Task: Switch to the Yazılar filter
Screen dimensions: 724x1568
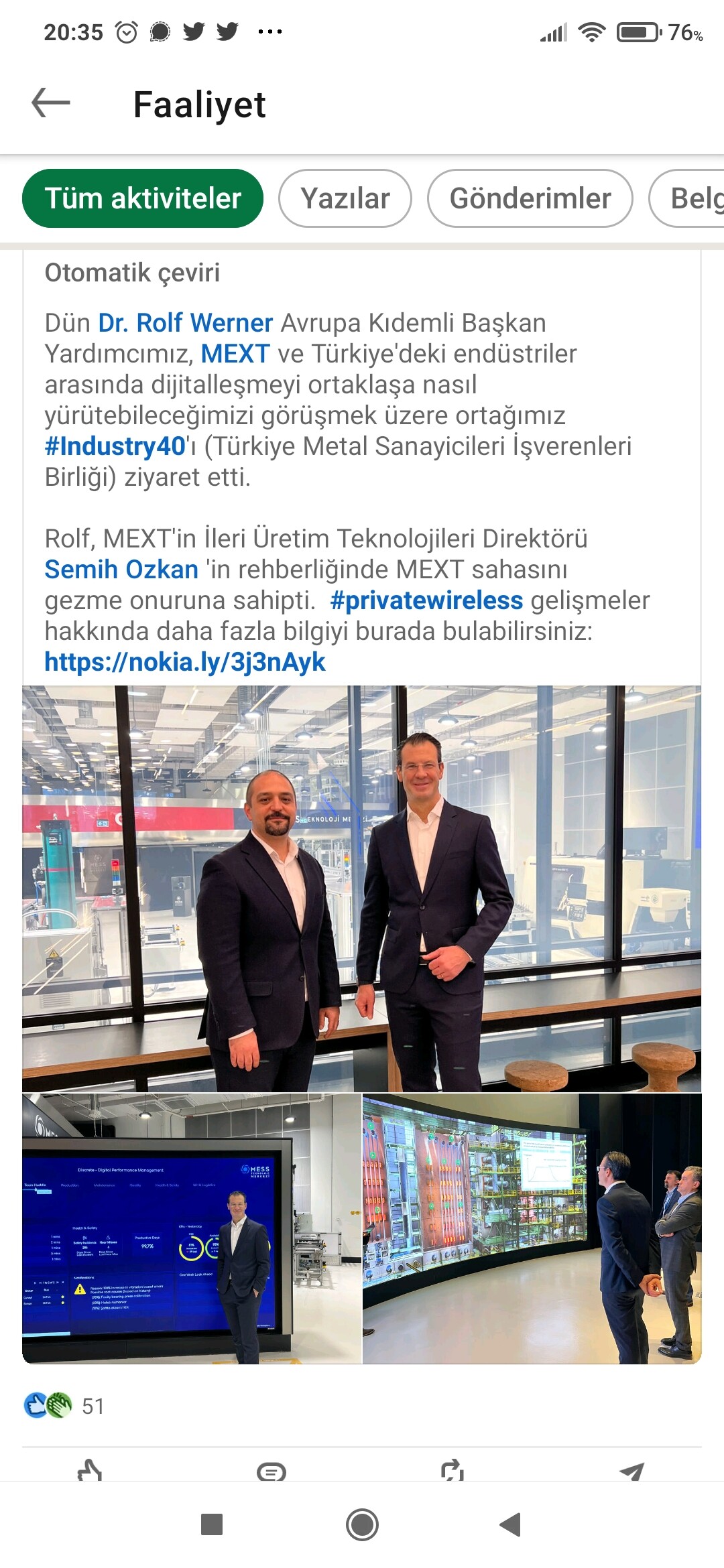Action: [x=345, y=198]
